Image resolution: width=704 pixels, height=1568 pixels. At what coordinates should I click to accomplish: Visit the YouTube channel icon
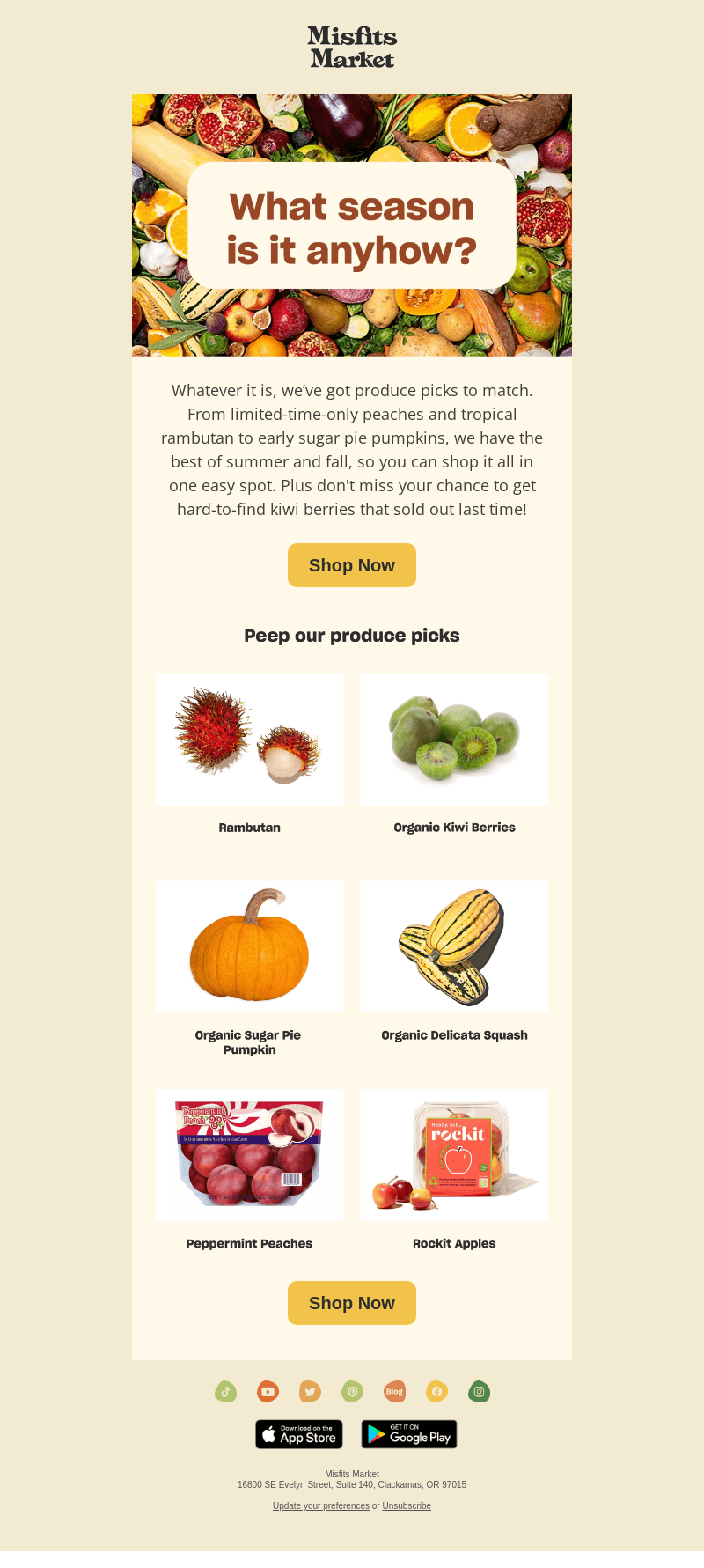268,1392
